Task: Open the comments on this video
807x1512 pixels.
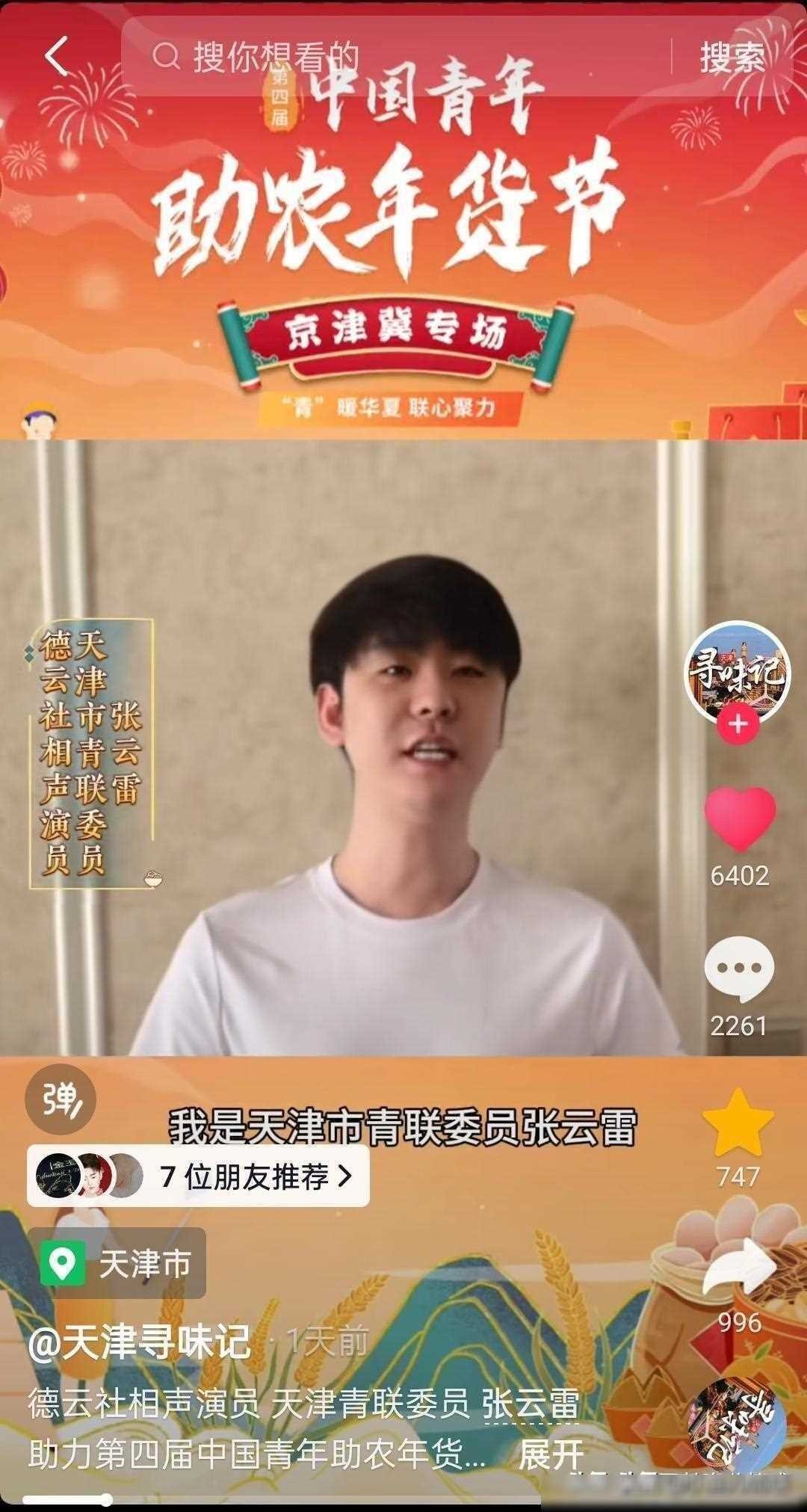Action: [739, 967]
